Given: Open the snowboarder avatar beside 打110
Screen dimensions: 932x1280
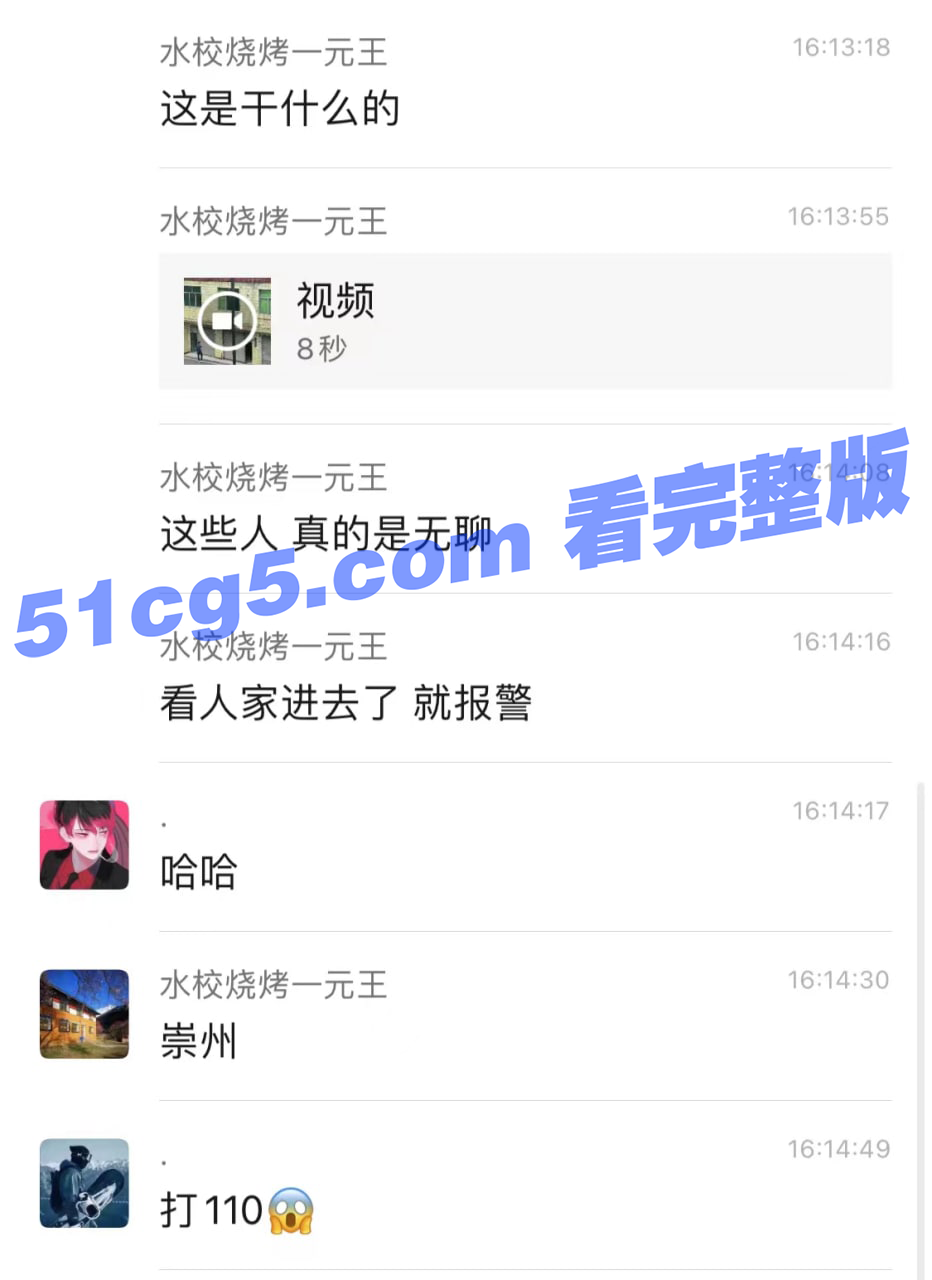Looking at the screenshot, I should tap(84, 1183).
